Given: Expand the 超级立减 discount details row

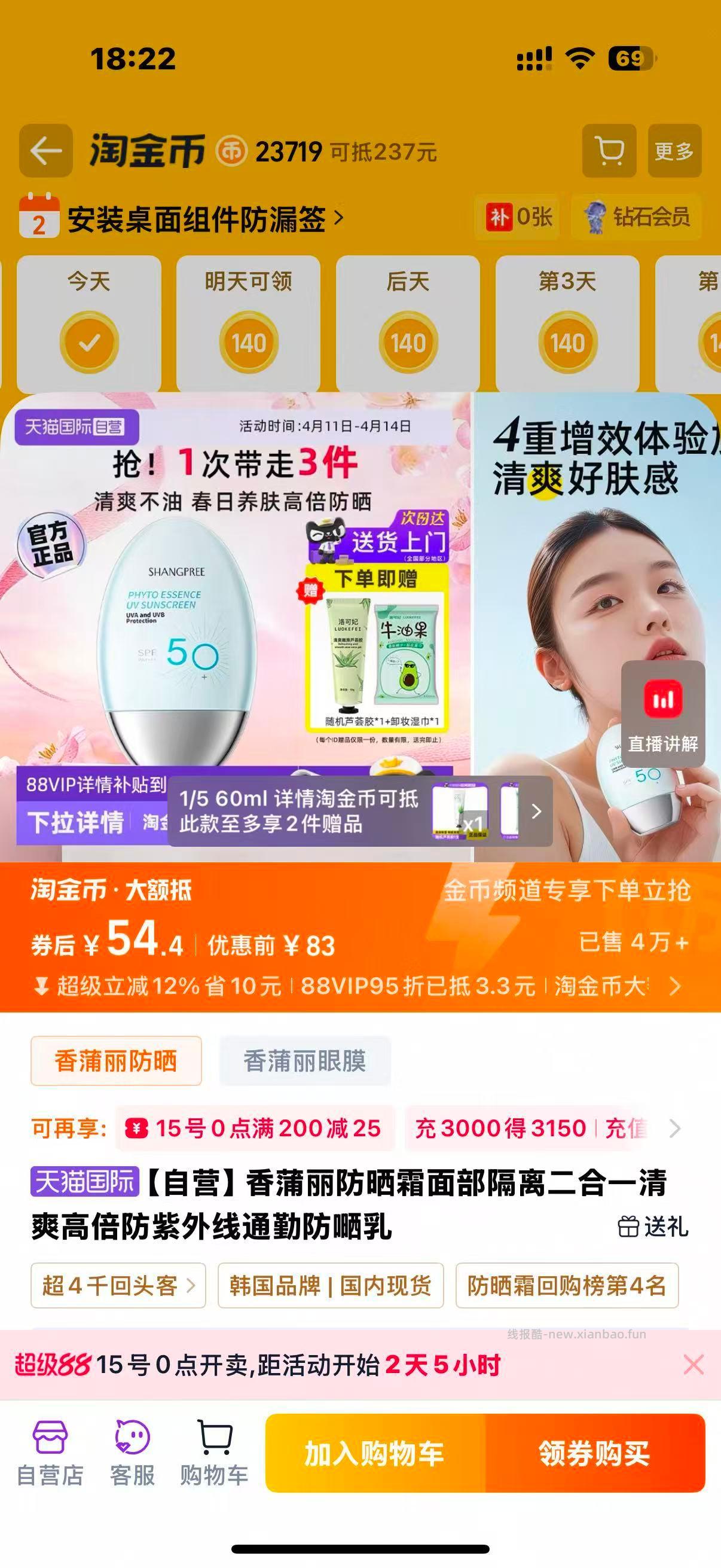Looking at the screenshot, I should click(674, 986).
